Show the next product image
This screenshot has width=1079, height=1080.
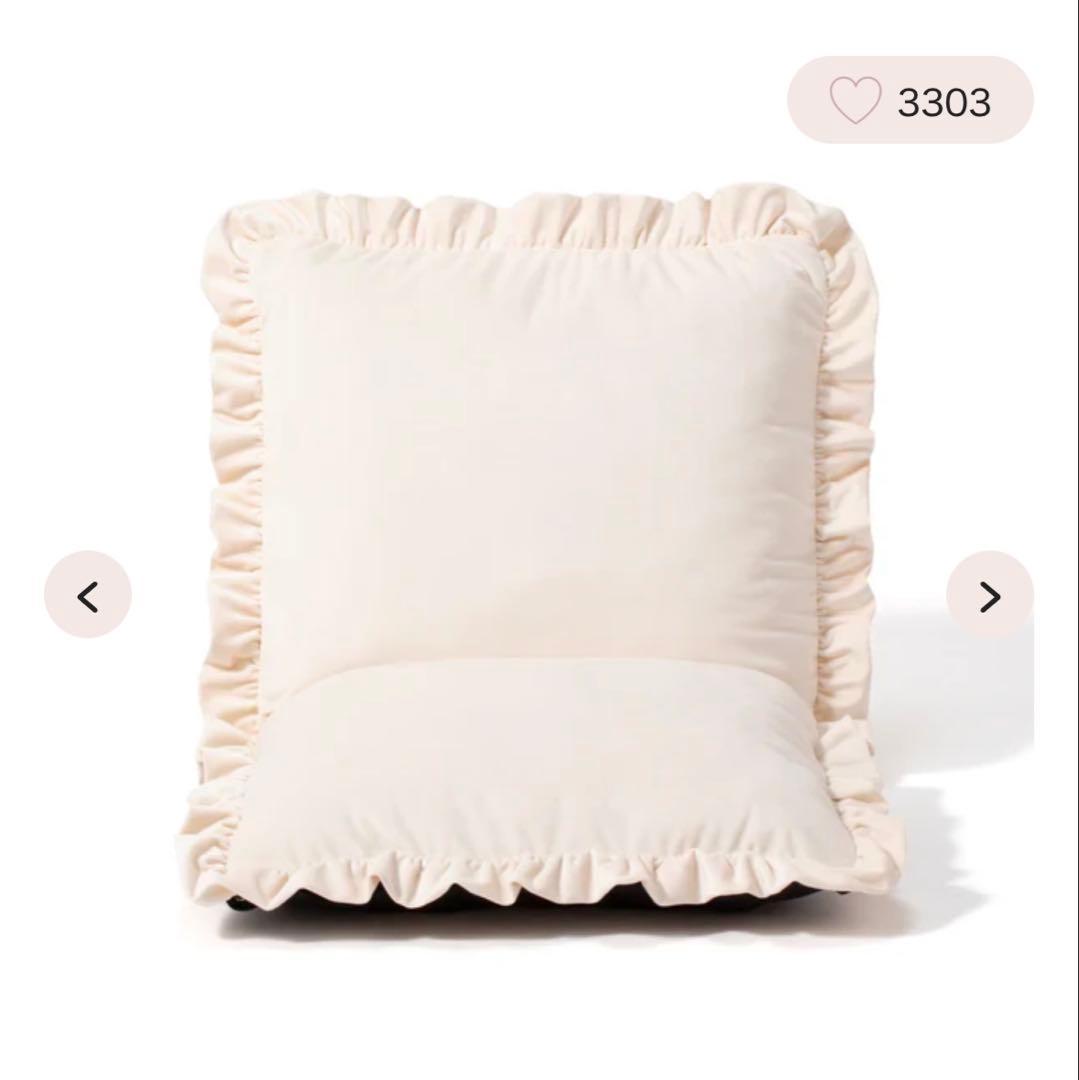point(989,596)
